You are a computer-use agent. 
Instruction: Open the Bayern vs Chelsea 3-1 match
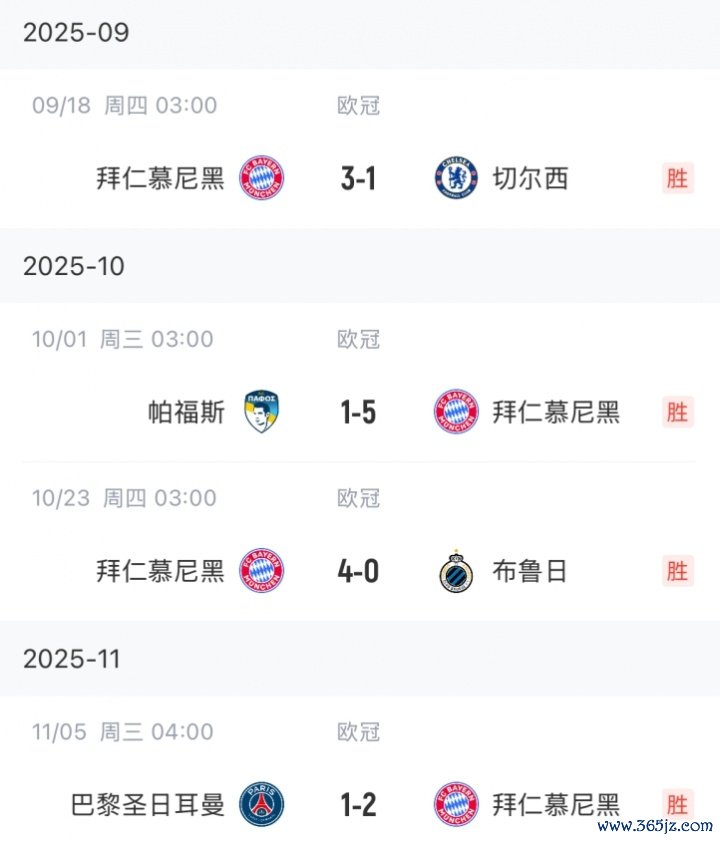358,178
